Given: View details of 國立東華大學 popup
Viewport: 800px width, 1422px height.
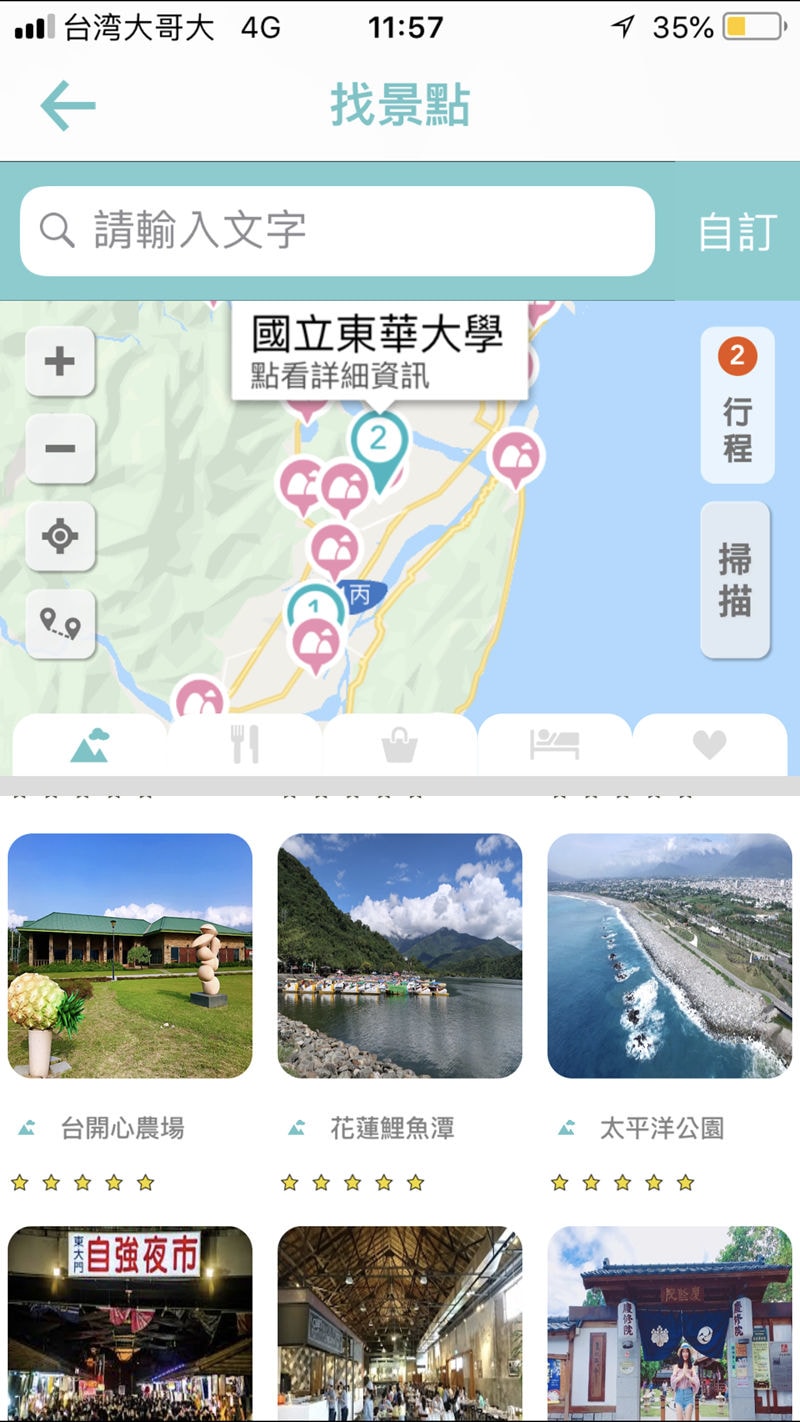Looking at the screenshot, I should click(378, 351).
